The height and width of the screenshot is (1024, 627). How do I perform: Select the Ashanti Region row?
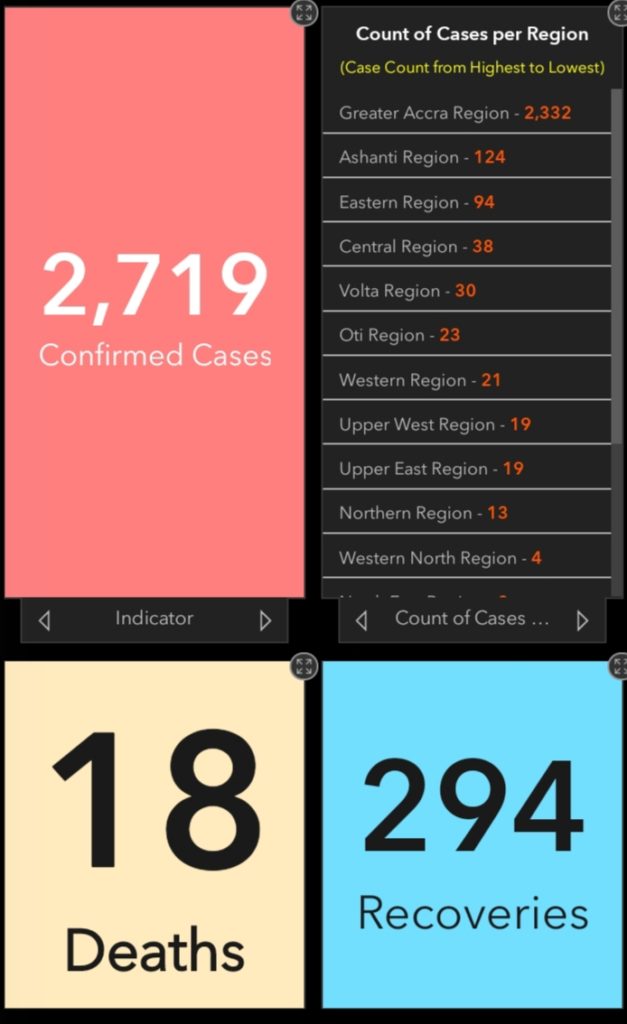(x=466, y=158)
